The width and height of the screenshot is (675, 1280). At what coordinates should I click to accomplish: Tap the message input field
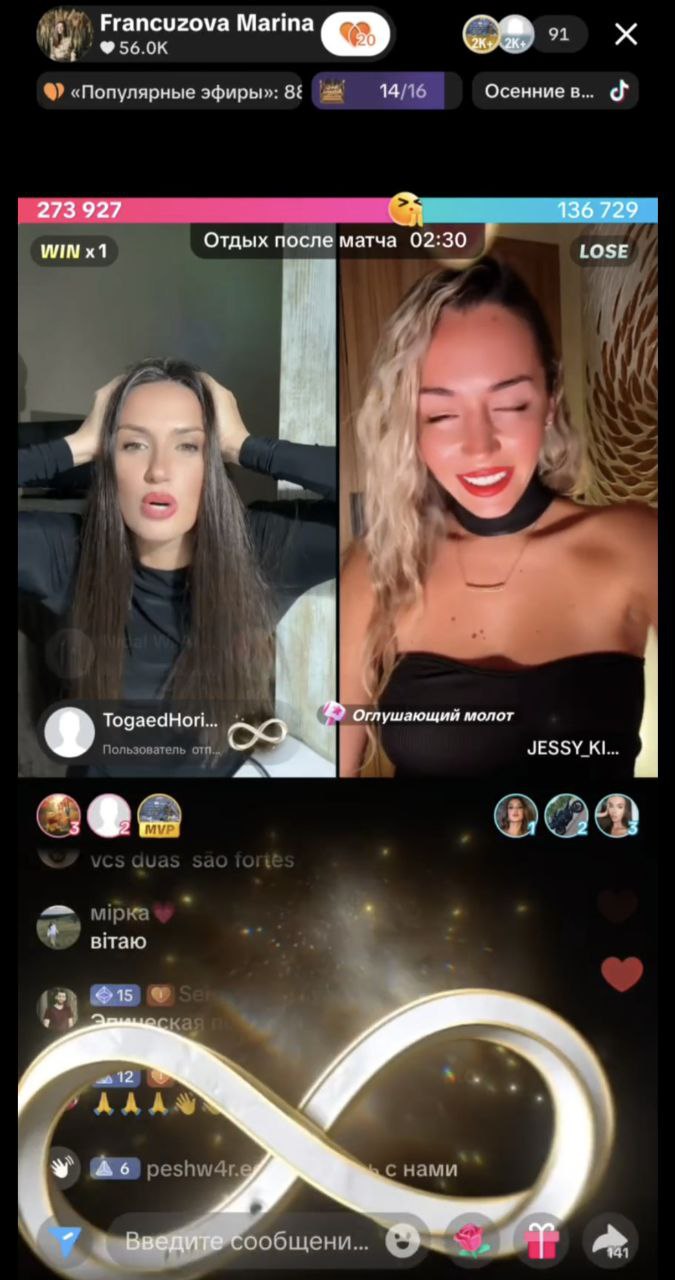point(245,1241)
